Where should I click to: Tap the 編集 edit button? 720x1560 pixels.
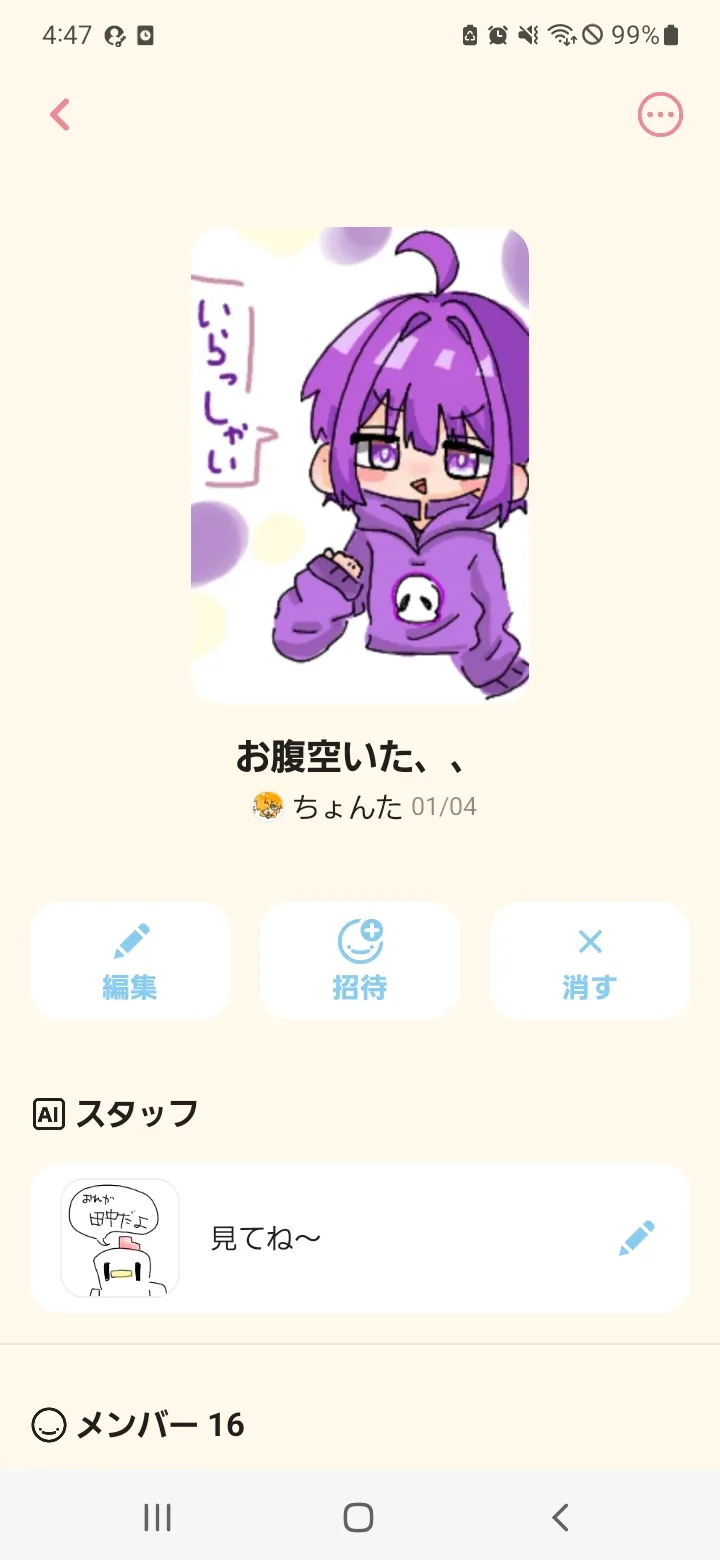click(x=130, y=961)
